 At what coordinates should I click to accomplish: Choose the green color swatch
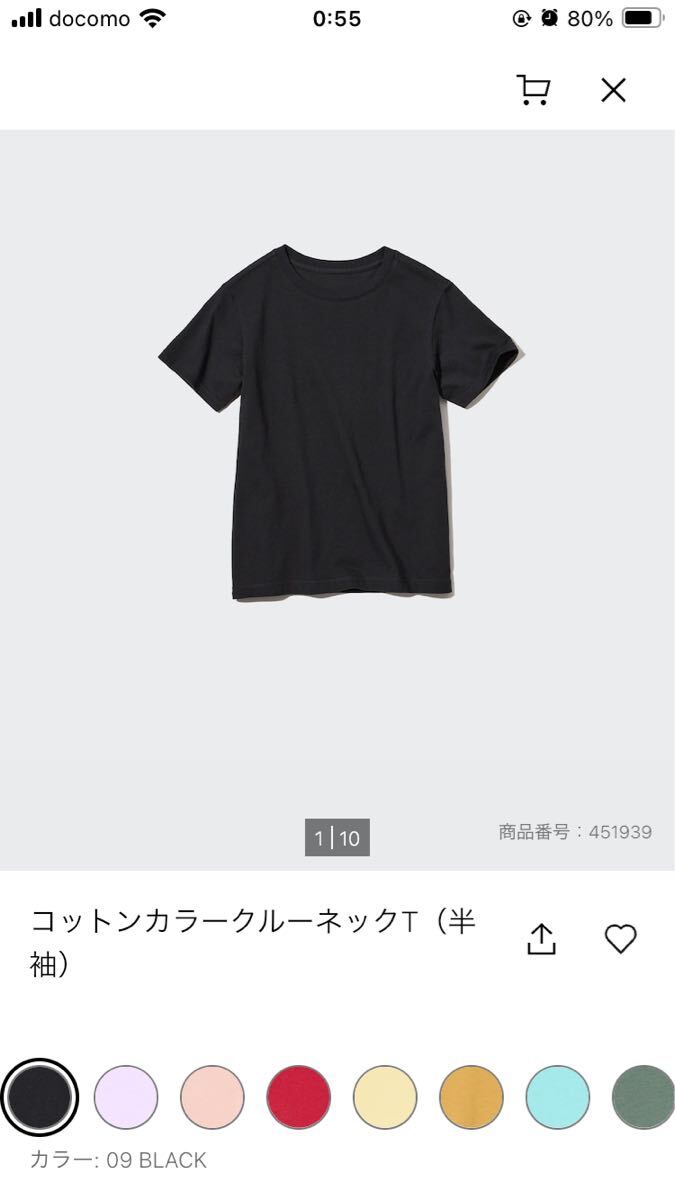click(643, 1097)
